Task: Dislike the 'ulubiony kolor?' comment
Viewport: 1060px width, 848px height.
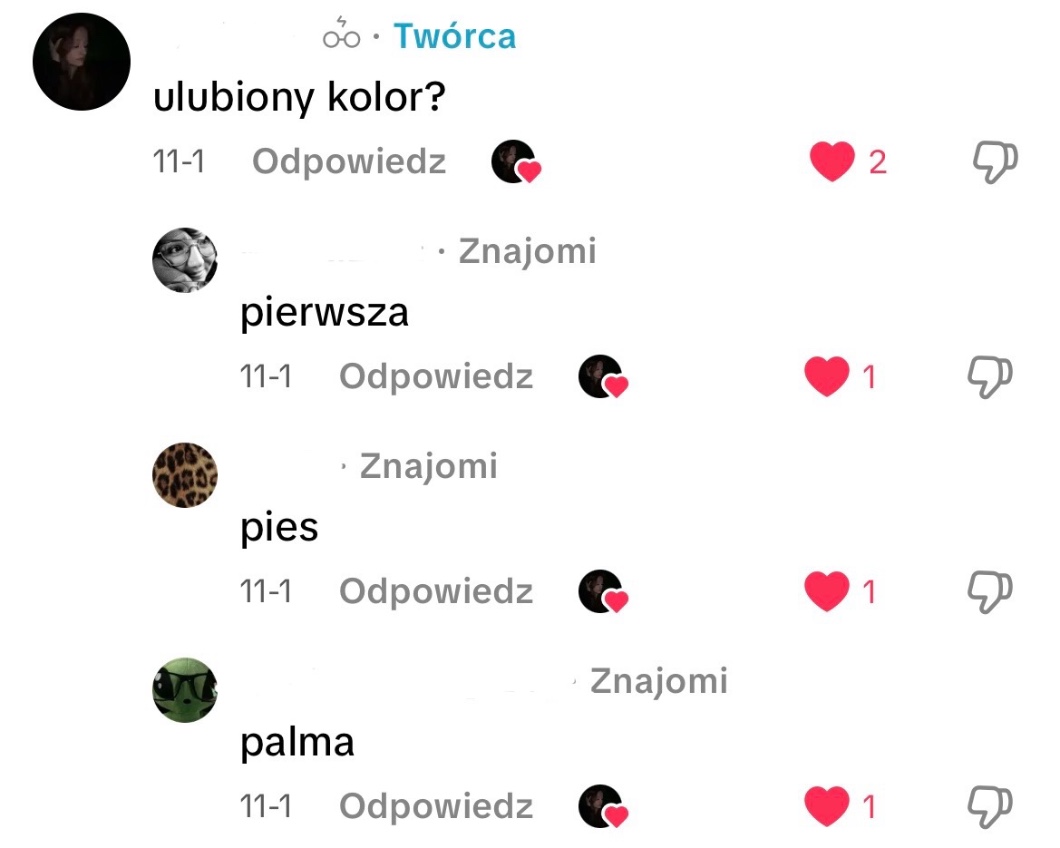Action: point(995,161)
